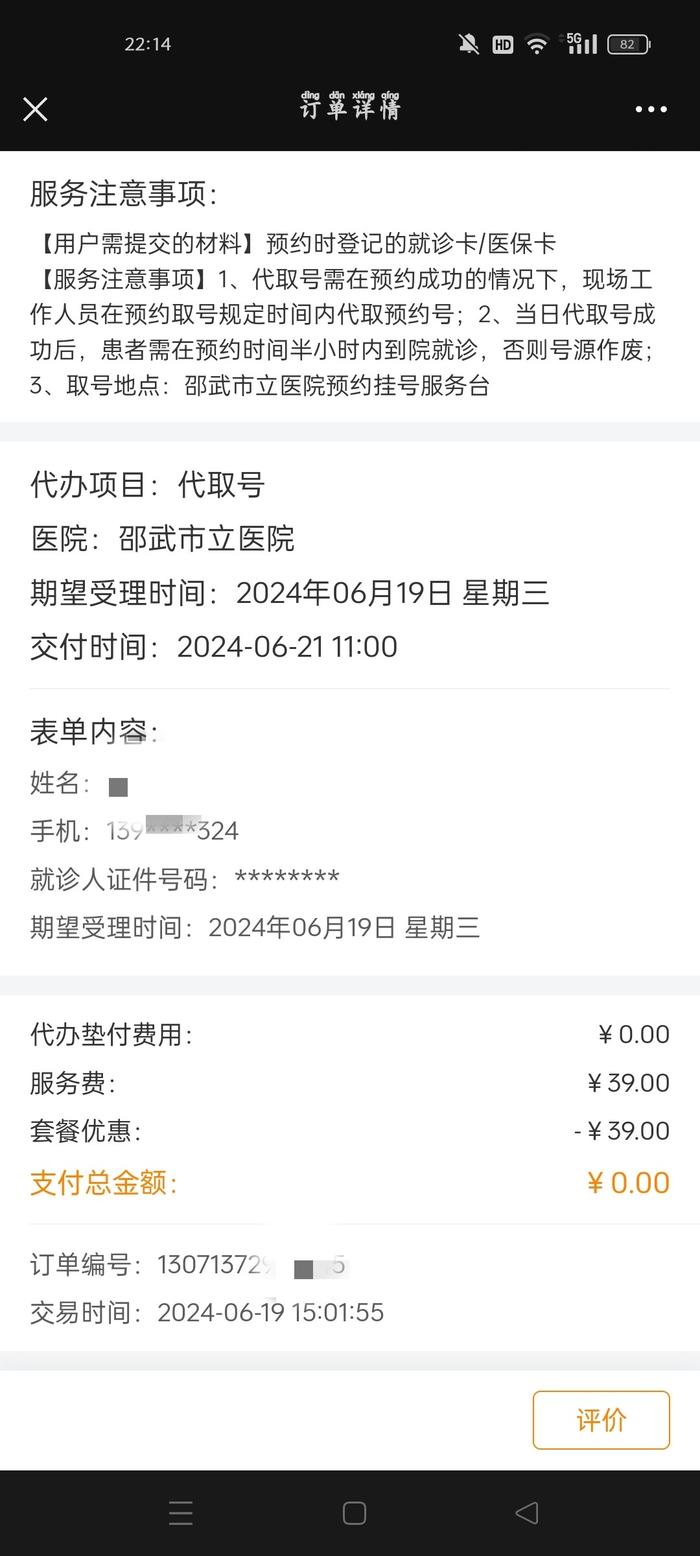Tap the 评价 button to review the order

pyautogui.click(x=601, y=1419)
